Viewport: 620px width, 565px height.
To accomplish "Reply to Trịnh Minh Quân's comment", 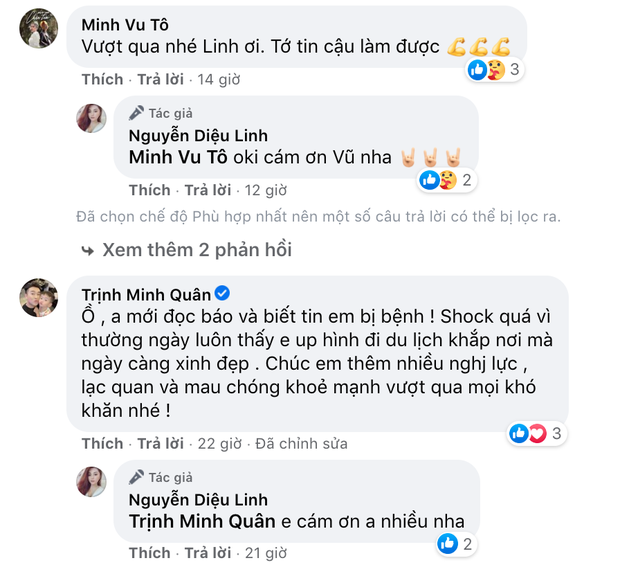I will point(164,443).
